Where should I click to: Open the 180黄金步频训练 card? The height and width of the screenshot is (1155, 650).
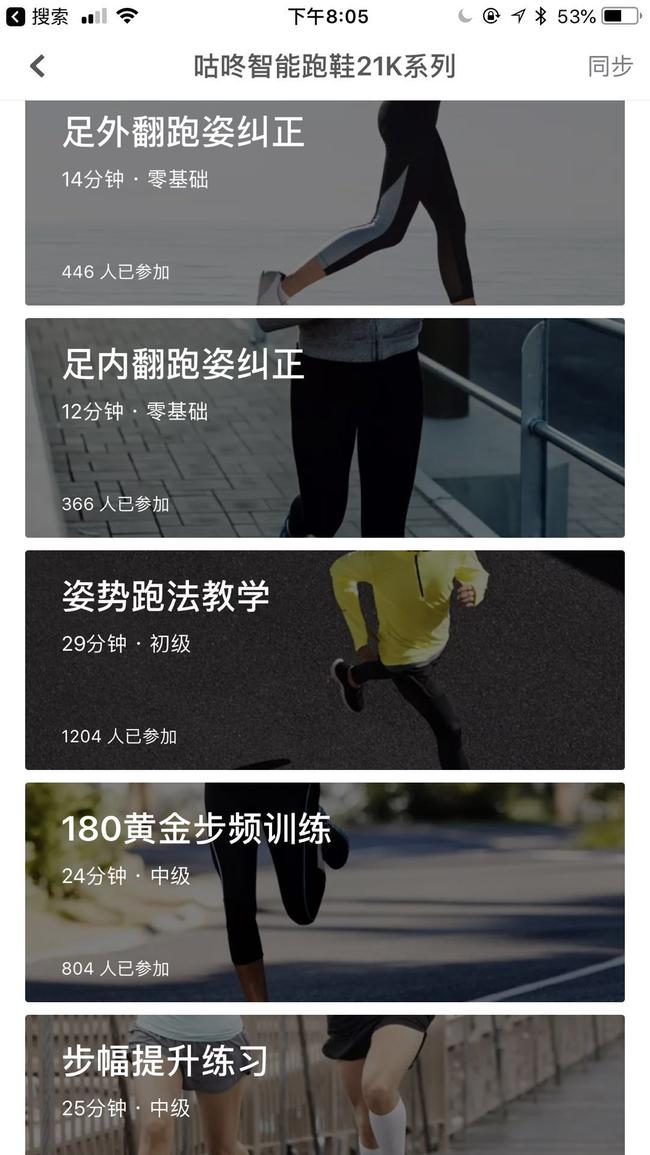pyautogui.click(x=324, y=892)
